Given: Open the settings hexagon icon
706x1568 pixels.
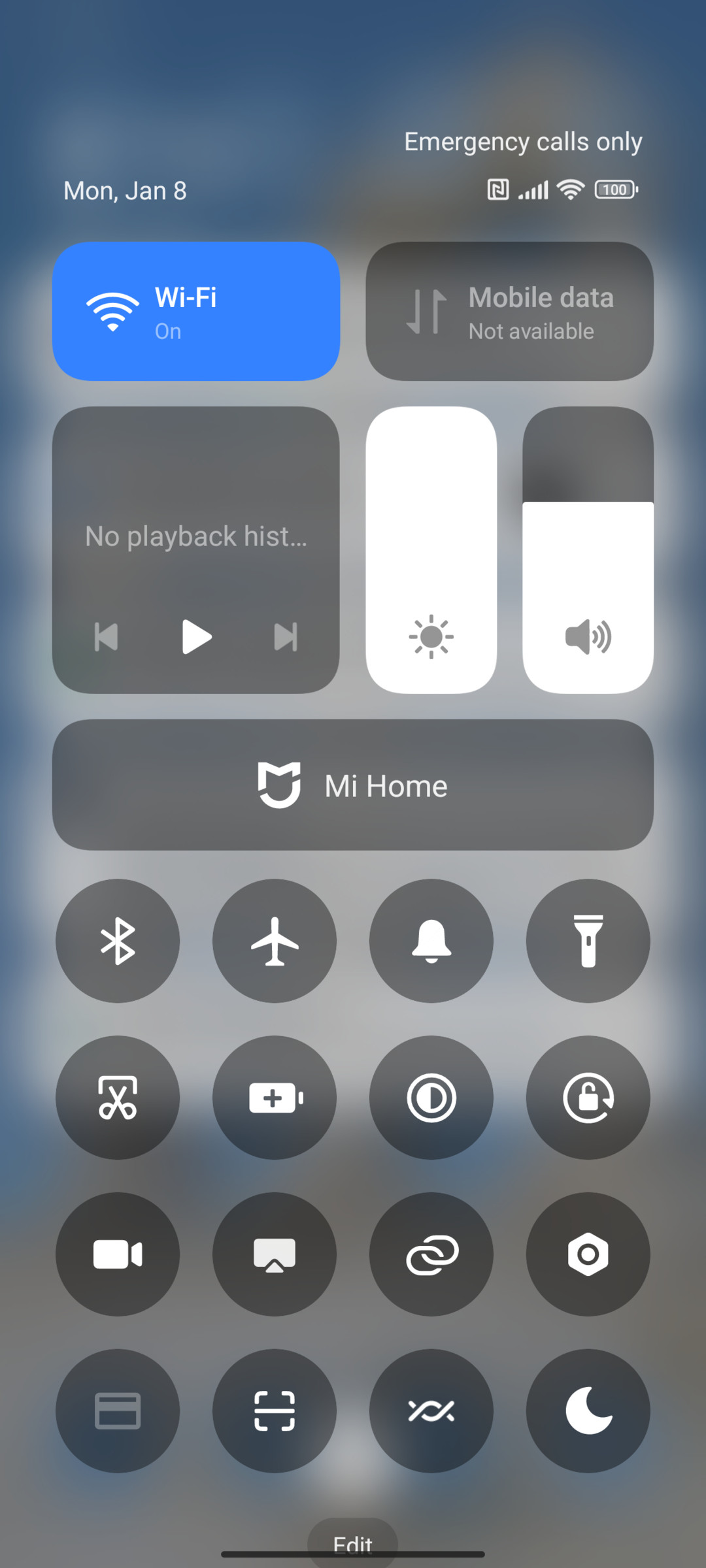Looking at the screenshot, I should (588, 1254).
